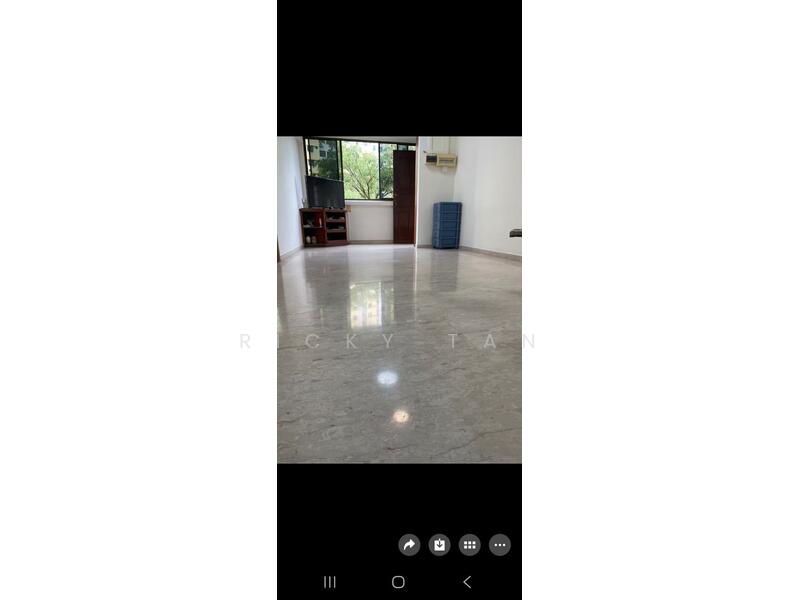
Task: Save the photo to device
Action: click(439, 545)
